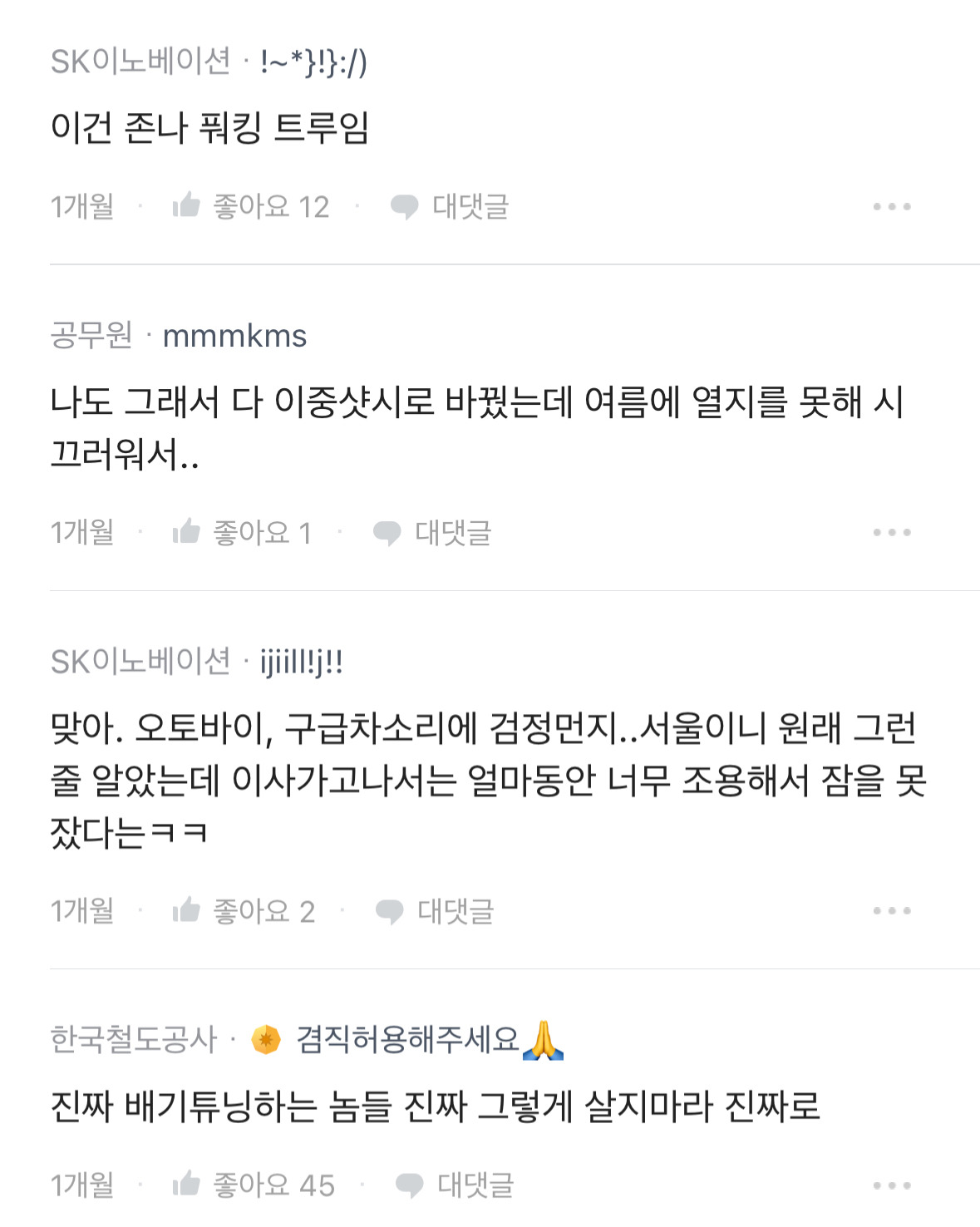Viewport: 980px width, 1227px height.
Task: Click the '1개월' timestamp on the first comment
Action: [x=83, y=206]
